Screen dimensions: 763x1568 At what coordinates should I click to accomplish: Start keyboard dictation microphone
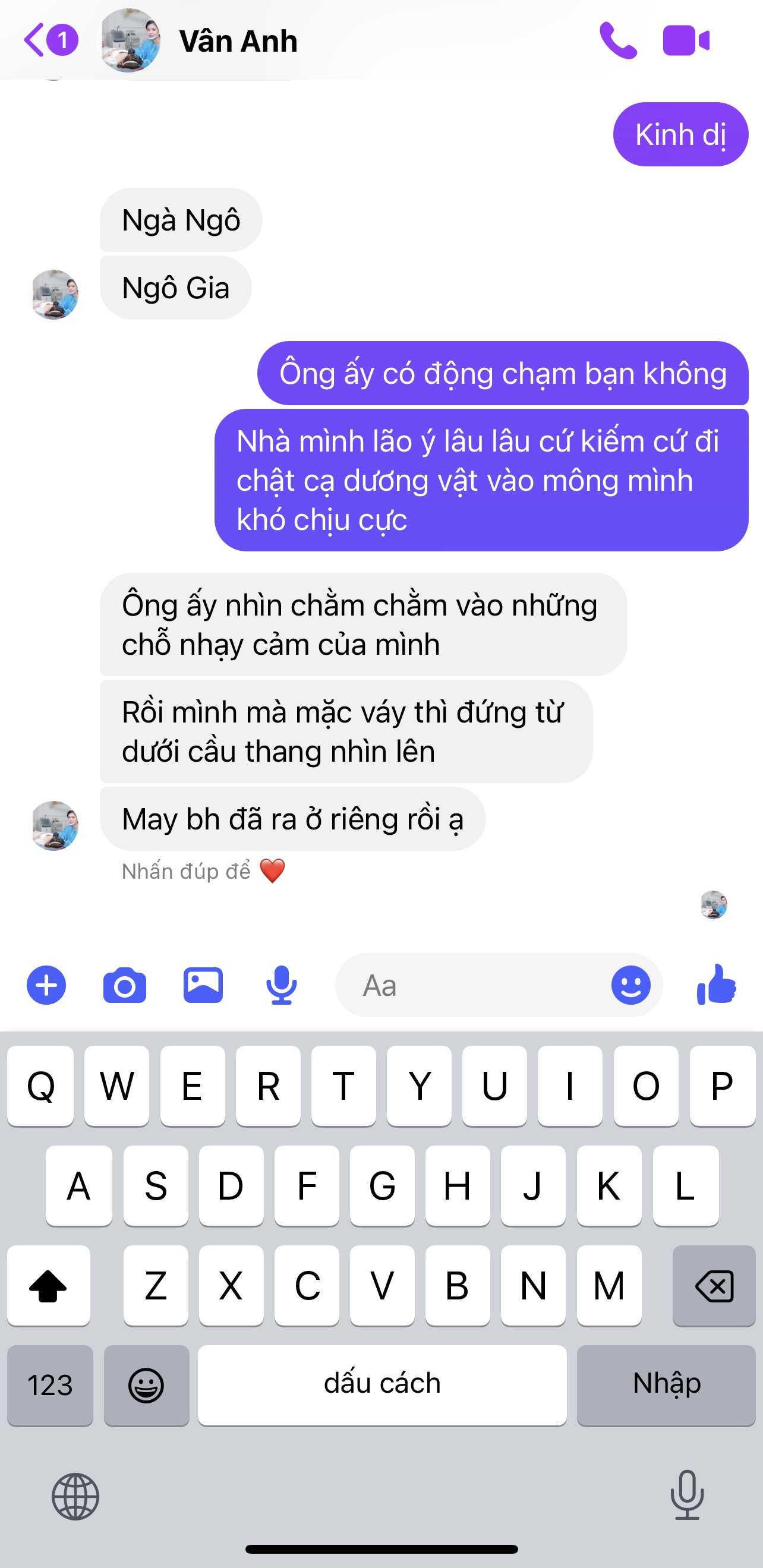click(687, 1495)
